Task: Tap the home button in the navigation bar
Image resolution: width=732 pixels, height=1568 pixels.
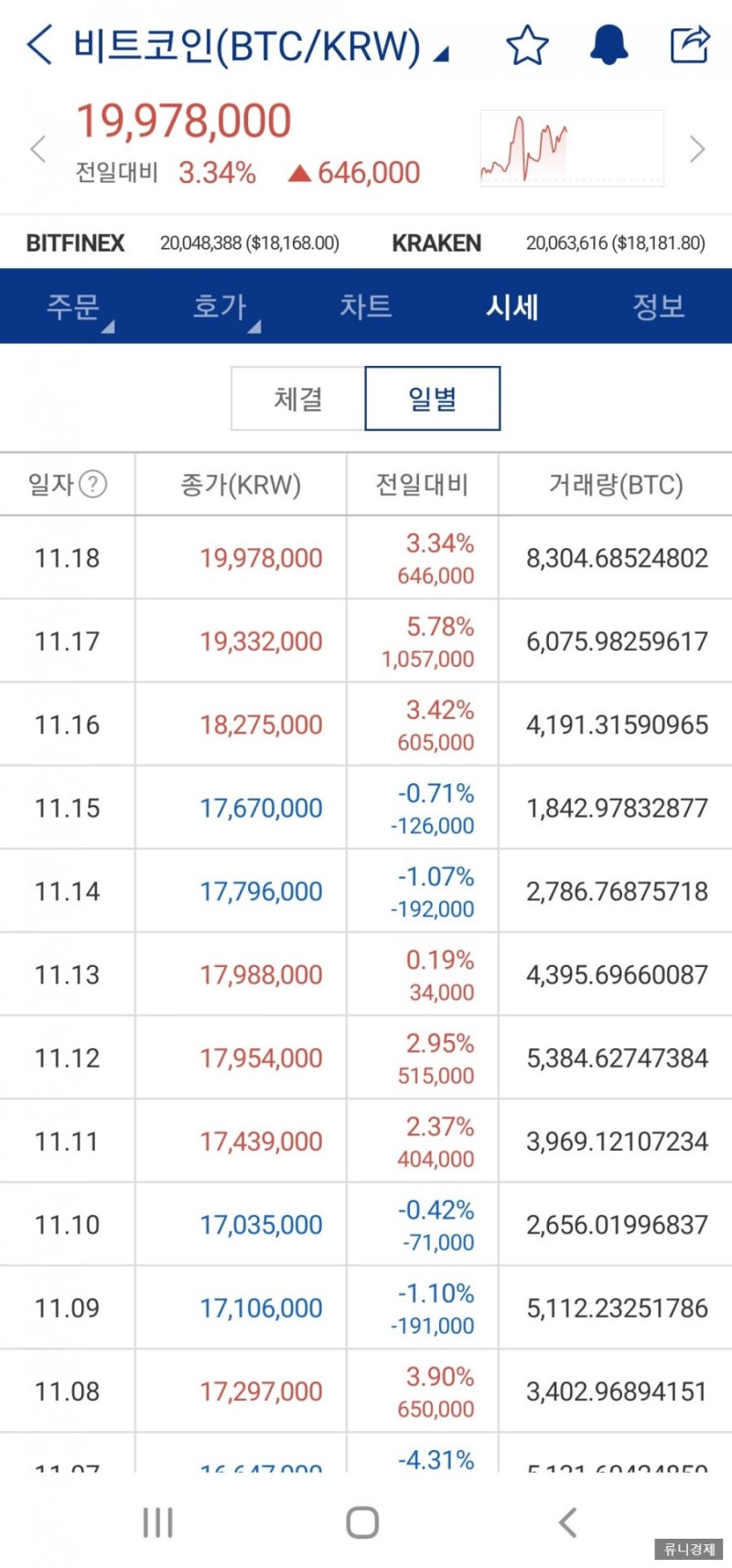Action: click(361, 1521)
